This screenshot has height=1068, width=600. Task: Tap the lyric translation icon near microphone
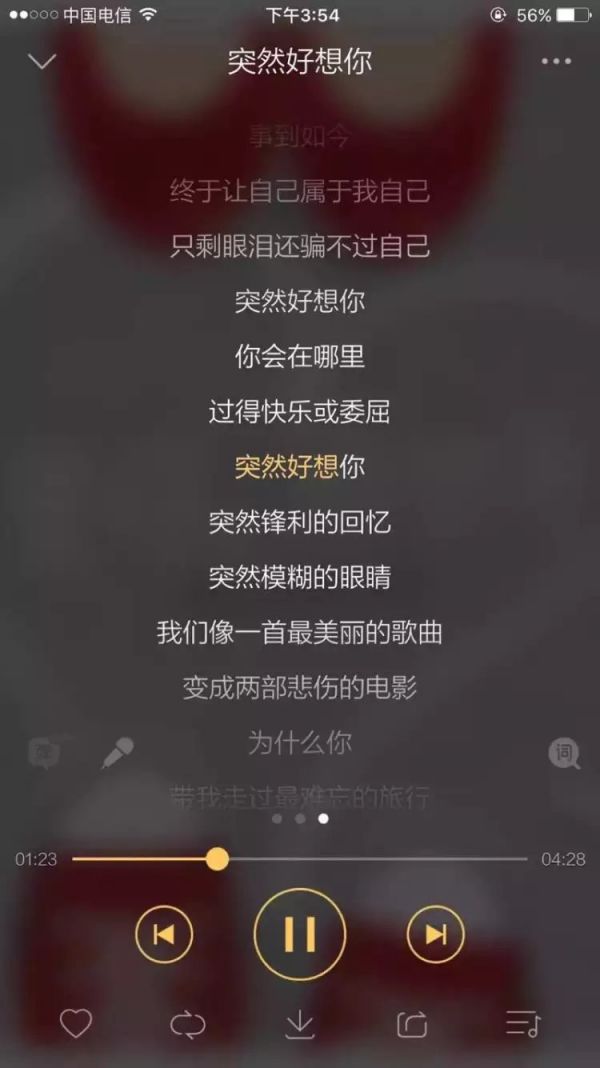click(44, 752)
